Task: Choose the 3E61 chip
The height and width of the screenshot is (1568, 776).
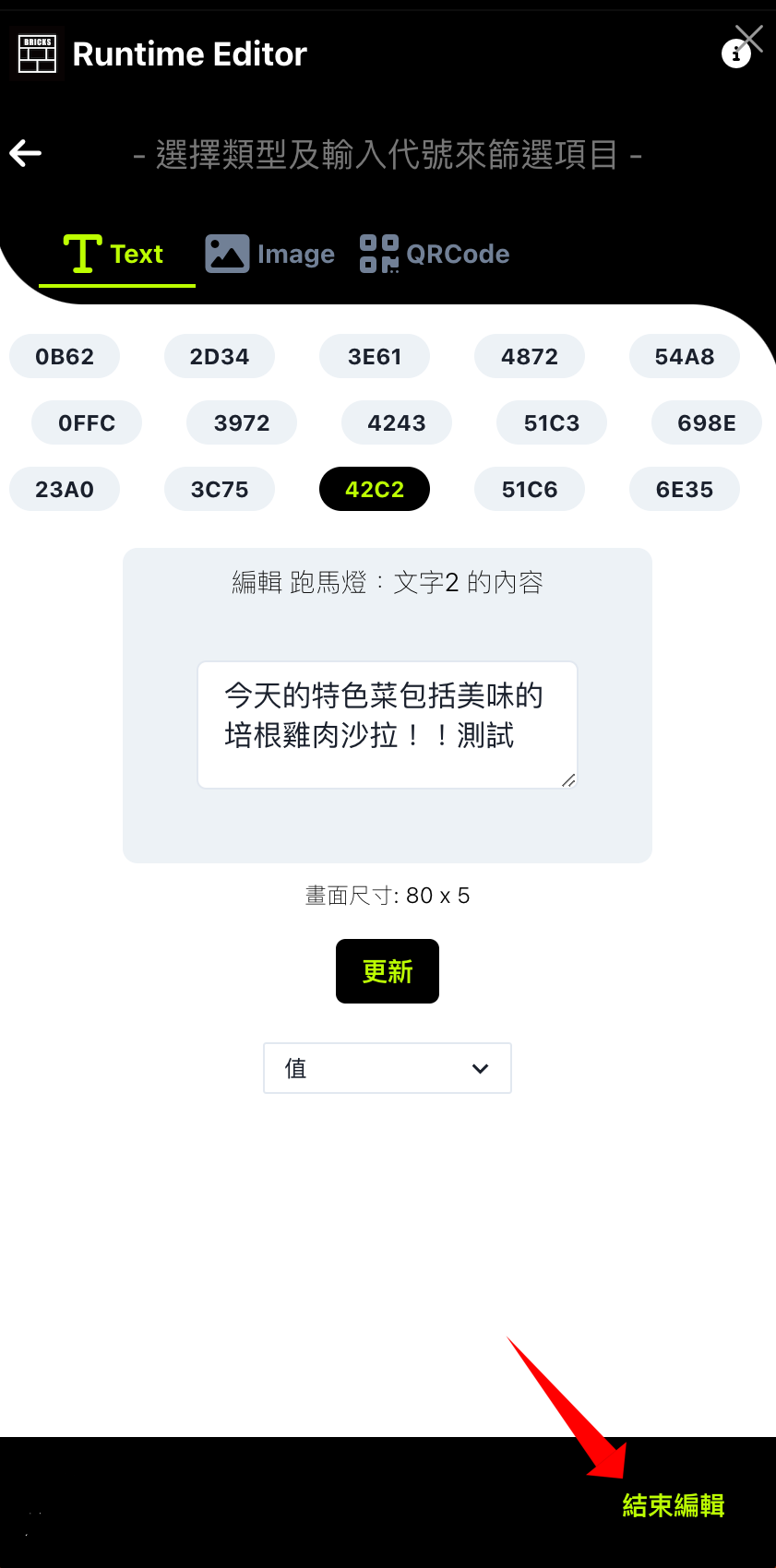Action: click(x=375, y=357)
